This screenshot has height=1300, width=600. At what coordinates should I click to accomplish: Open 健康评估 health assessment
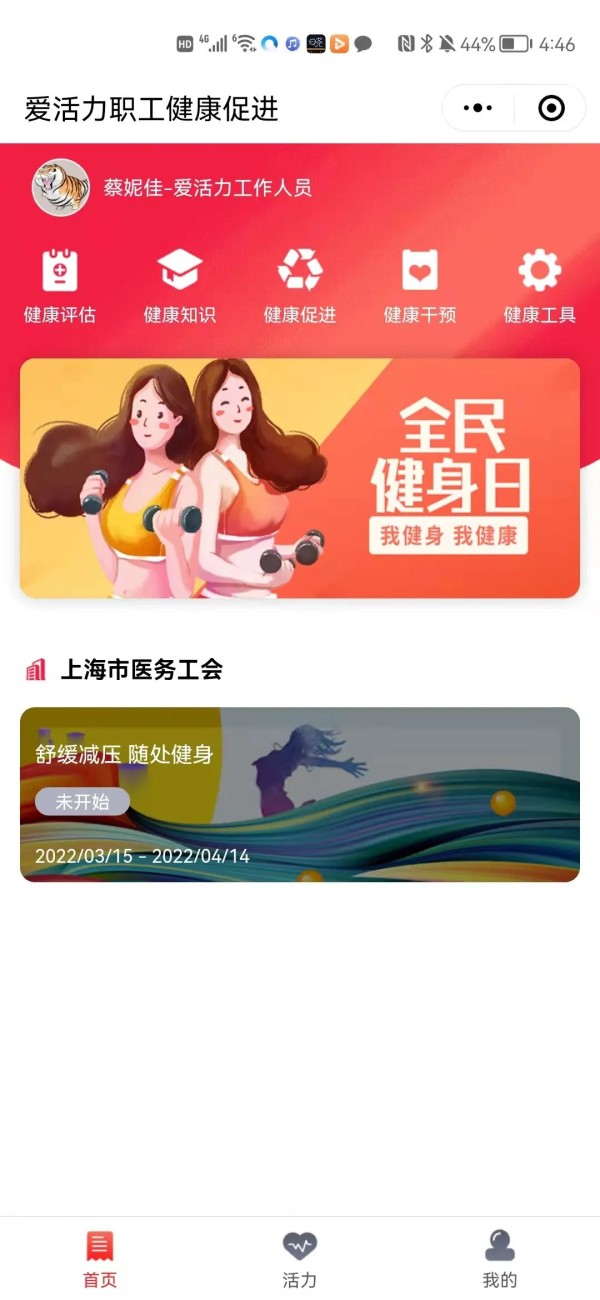[60, 287]
